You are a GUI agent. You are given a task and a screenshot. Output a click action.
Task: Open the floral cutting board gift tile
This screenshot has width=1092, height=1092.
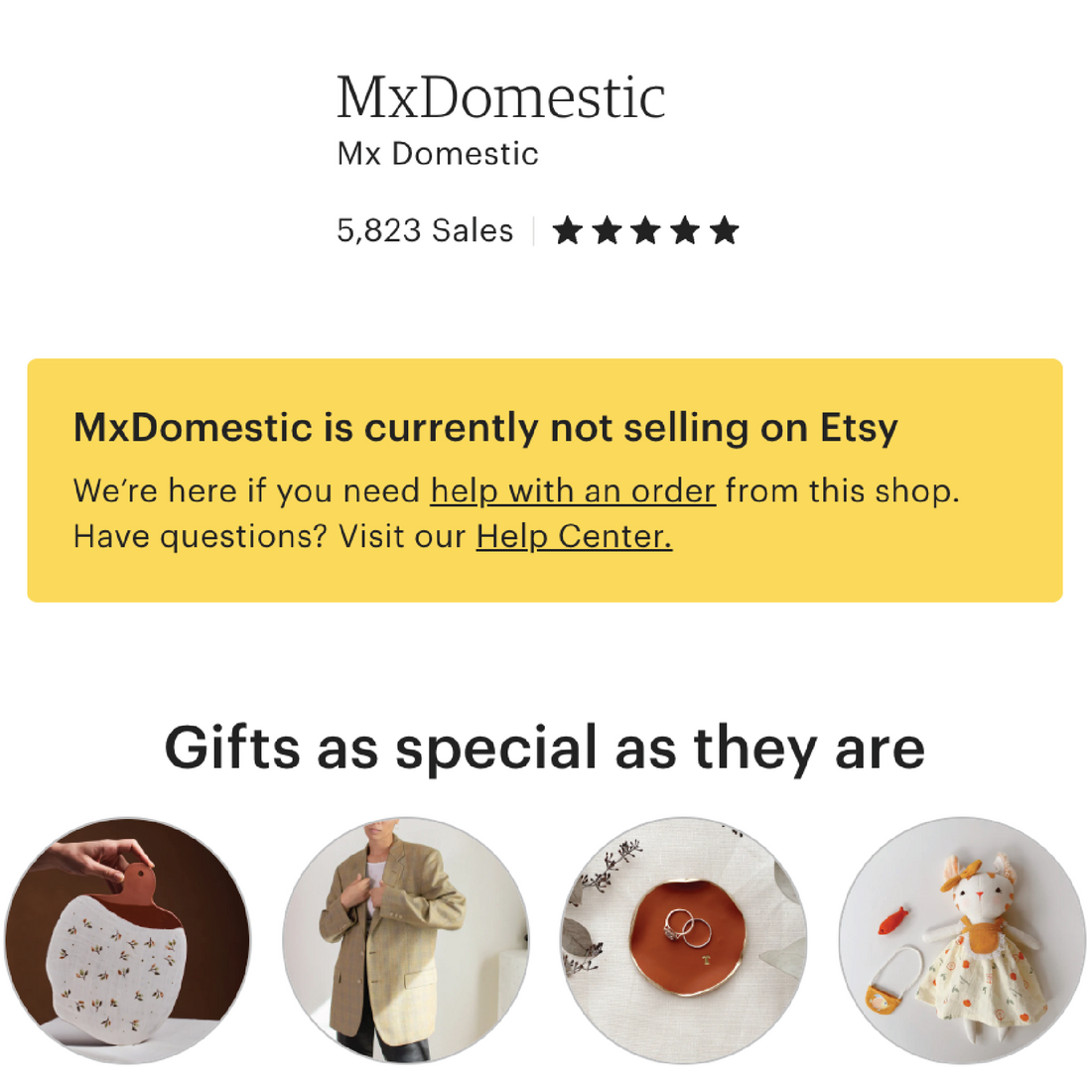point(127,940)
